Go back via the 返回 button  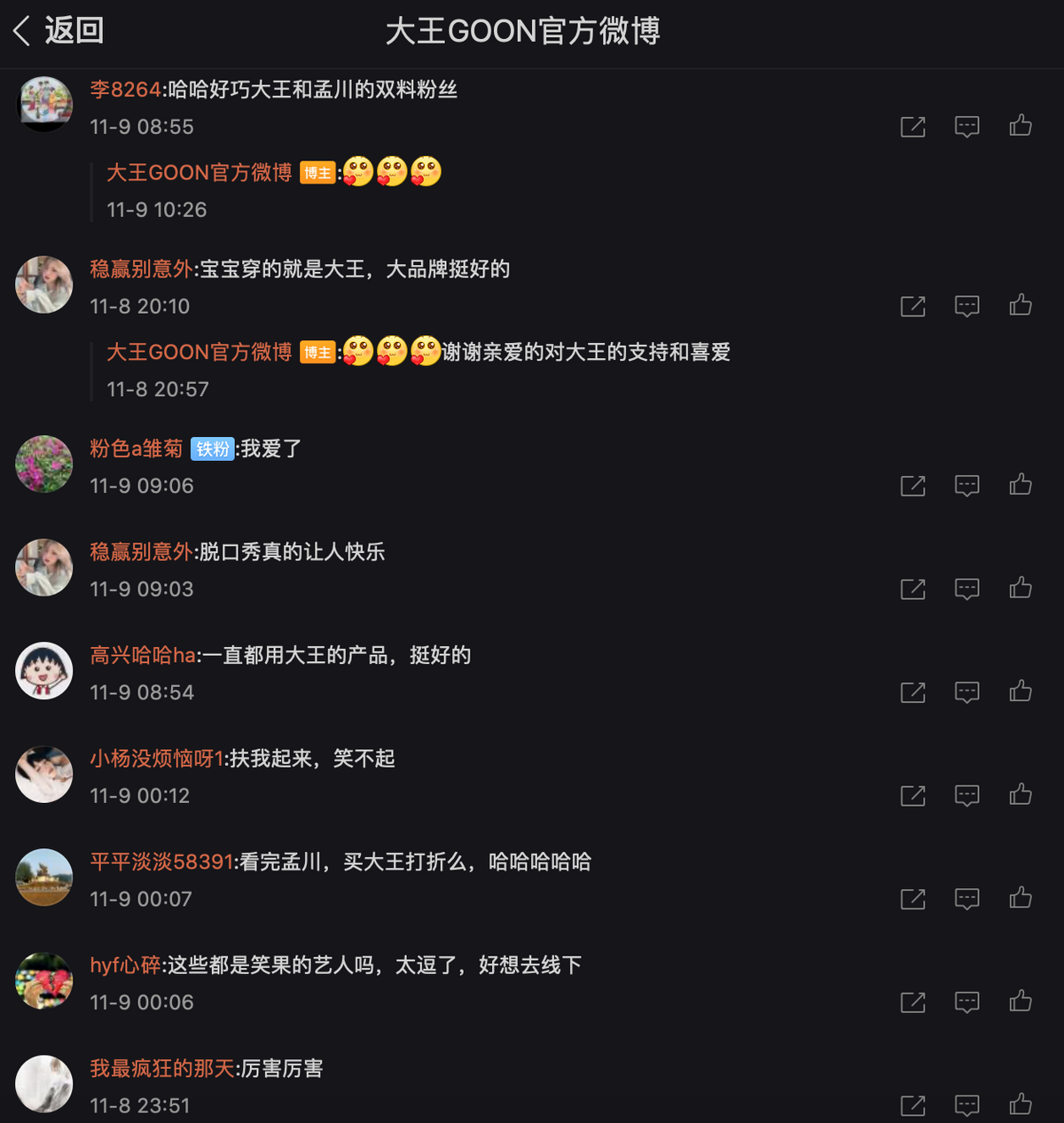point(59,31)
